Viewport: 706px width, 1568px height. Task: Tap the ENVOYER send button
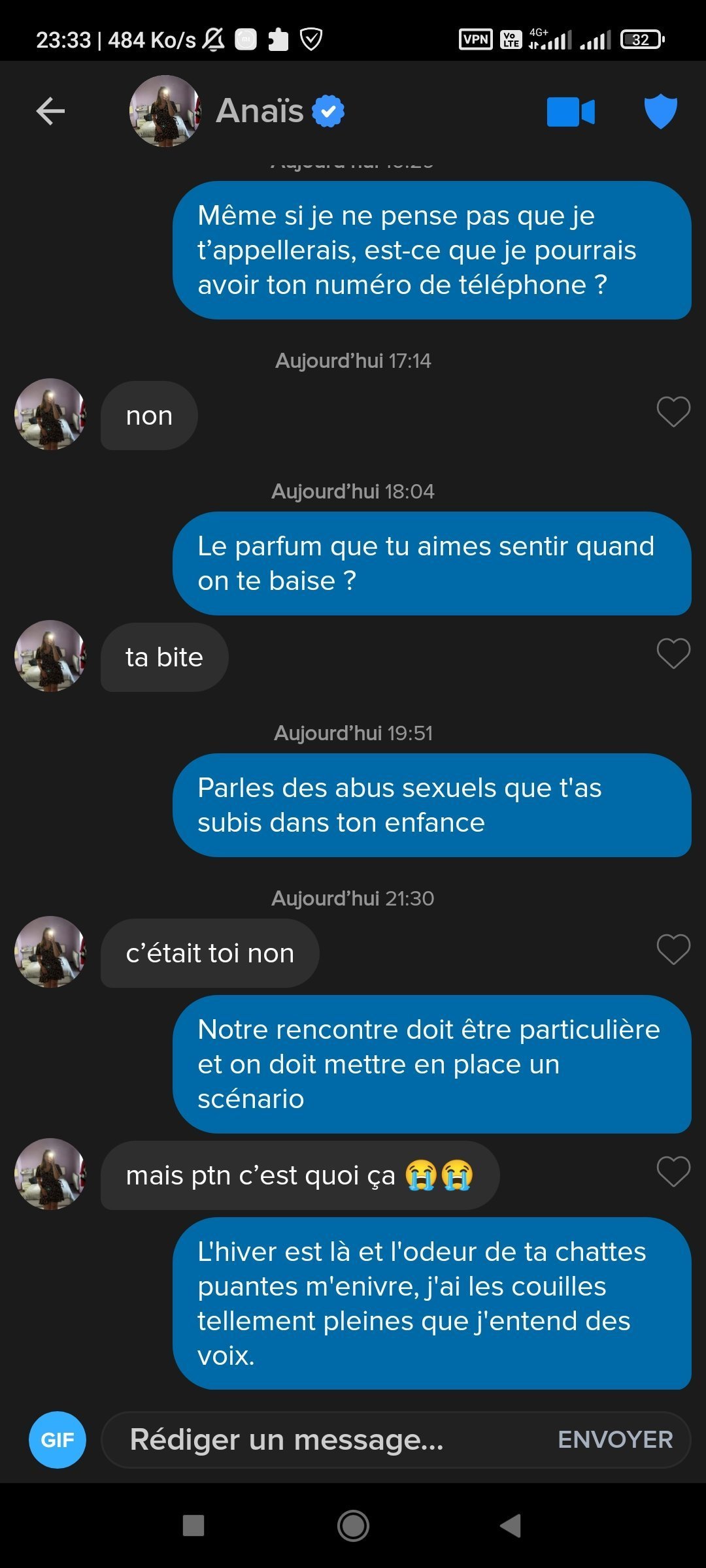[615, 1439]
